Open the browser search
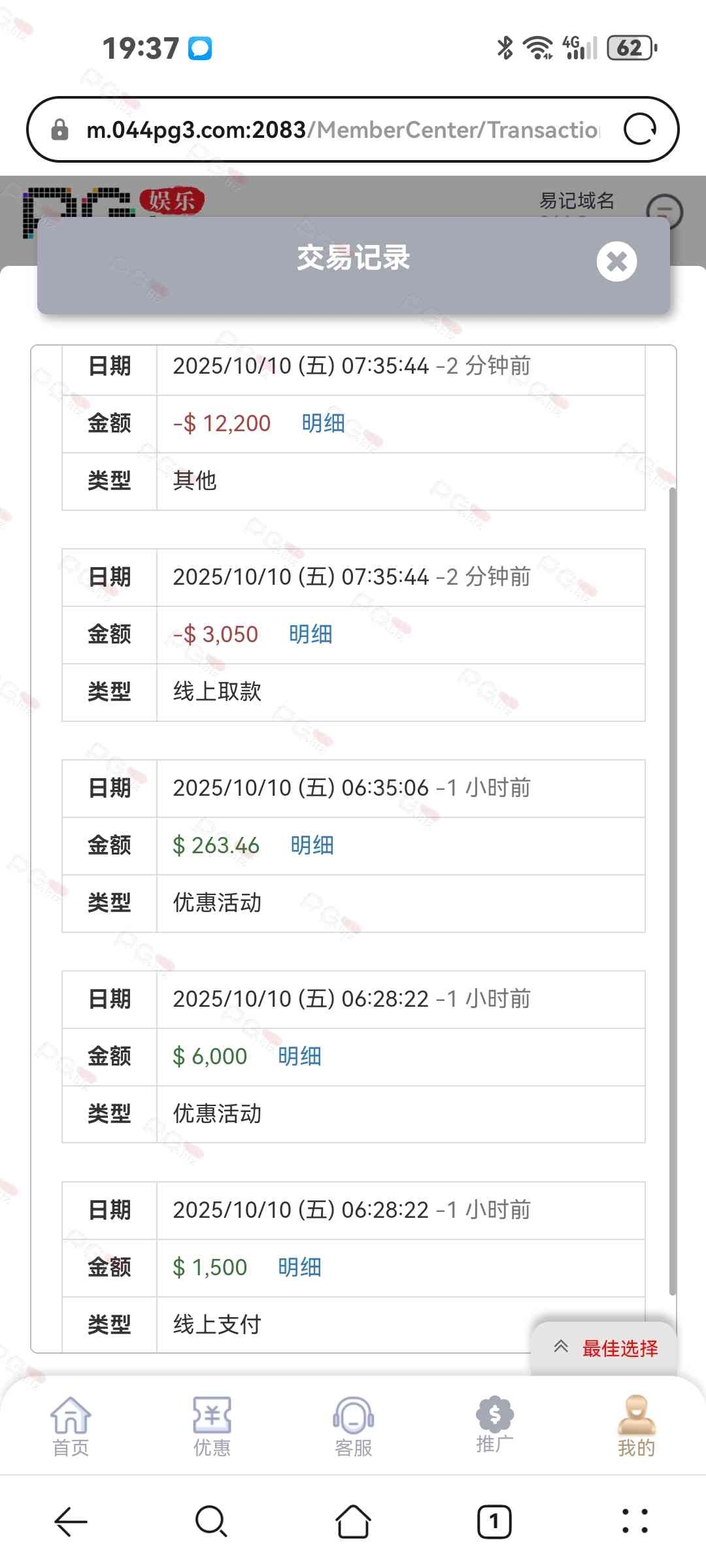This screenshot has height=1568, width=706. click(x=211, y=1522)
